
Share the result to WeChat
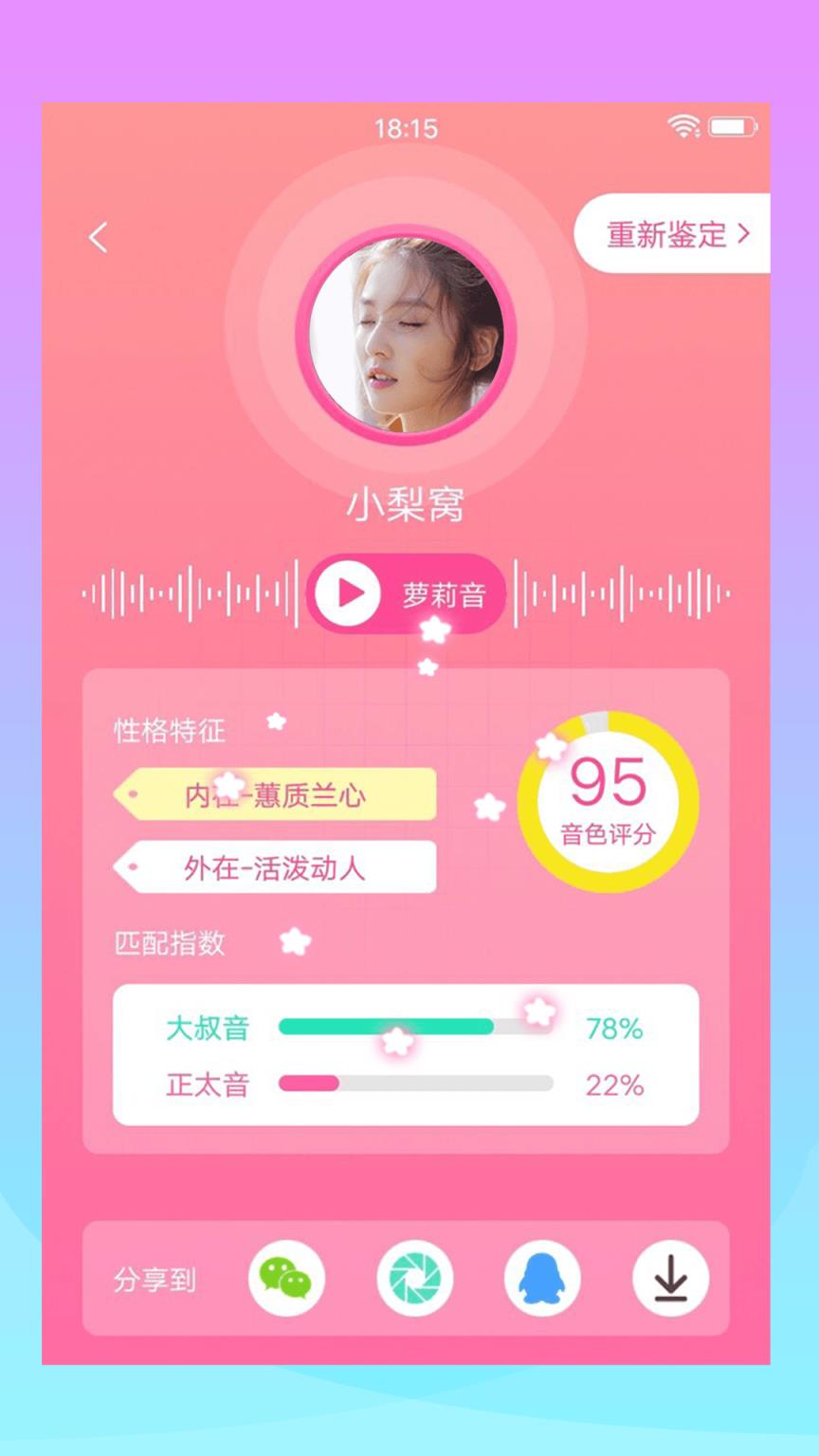285,1279
